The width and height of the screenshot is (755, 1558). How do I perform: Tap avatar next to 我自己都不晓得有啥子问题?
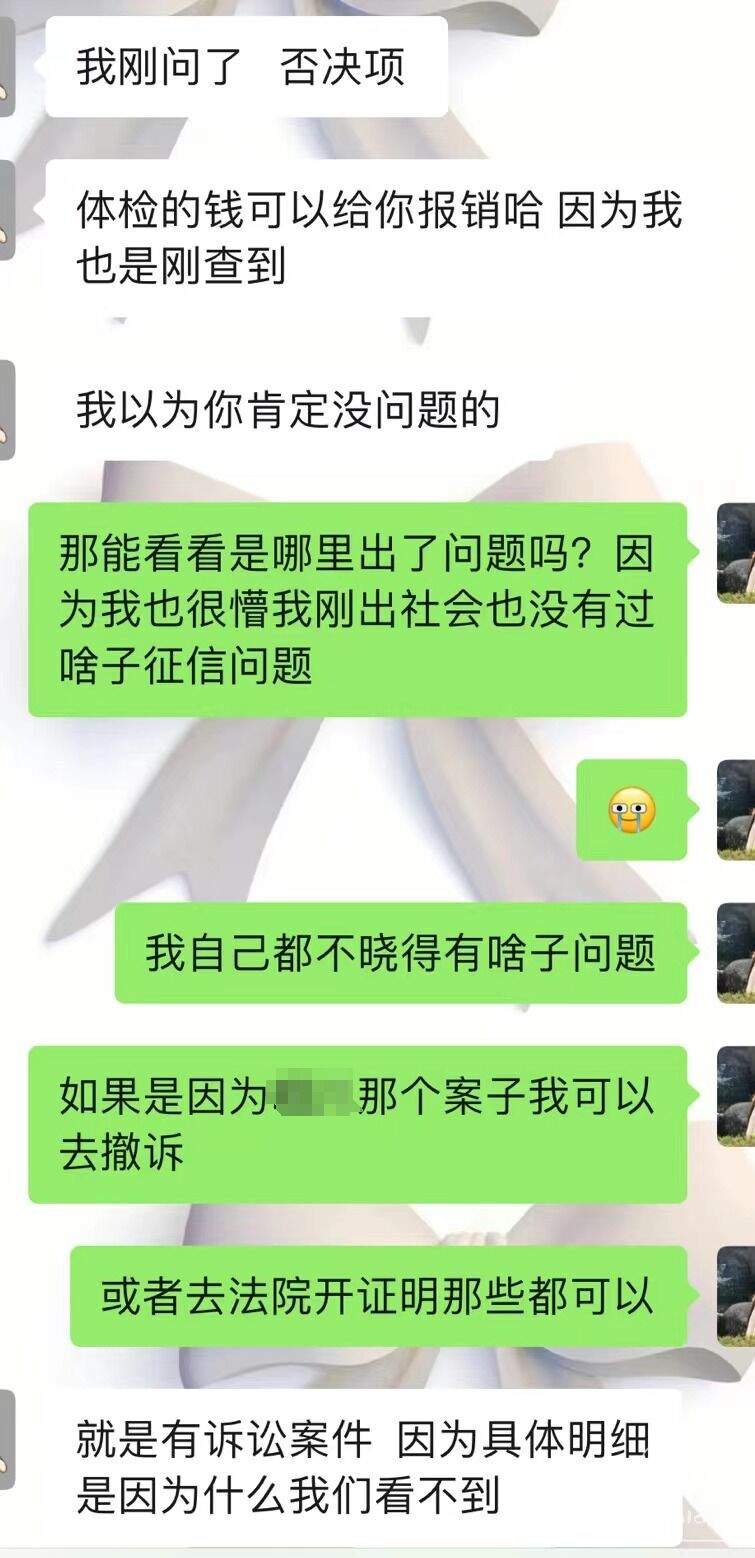pyautogui.click(x=736, y=952)
